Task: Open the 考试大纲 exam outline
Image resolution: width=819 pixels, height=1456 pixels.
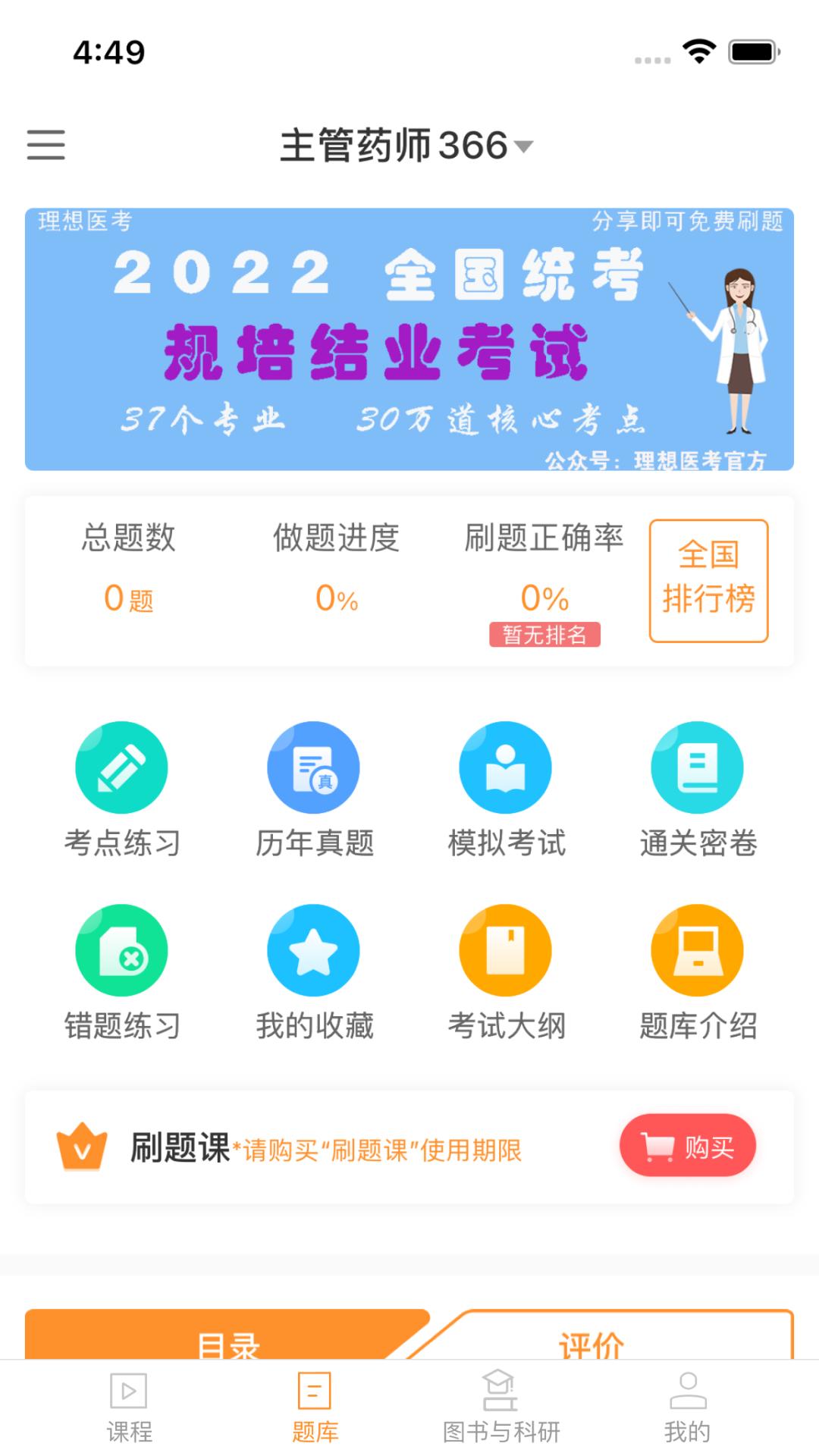Action: click(507, 950)
